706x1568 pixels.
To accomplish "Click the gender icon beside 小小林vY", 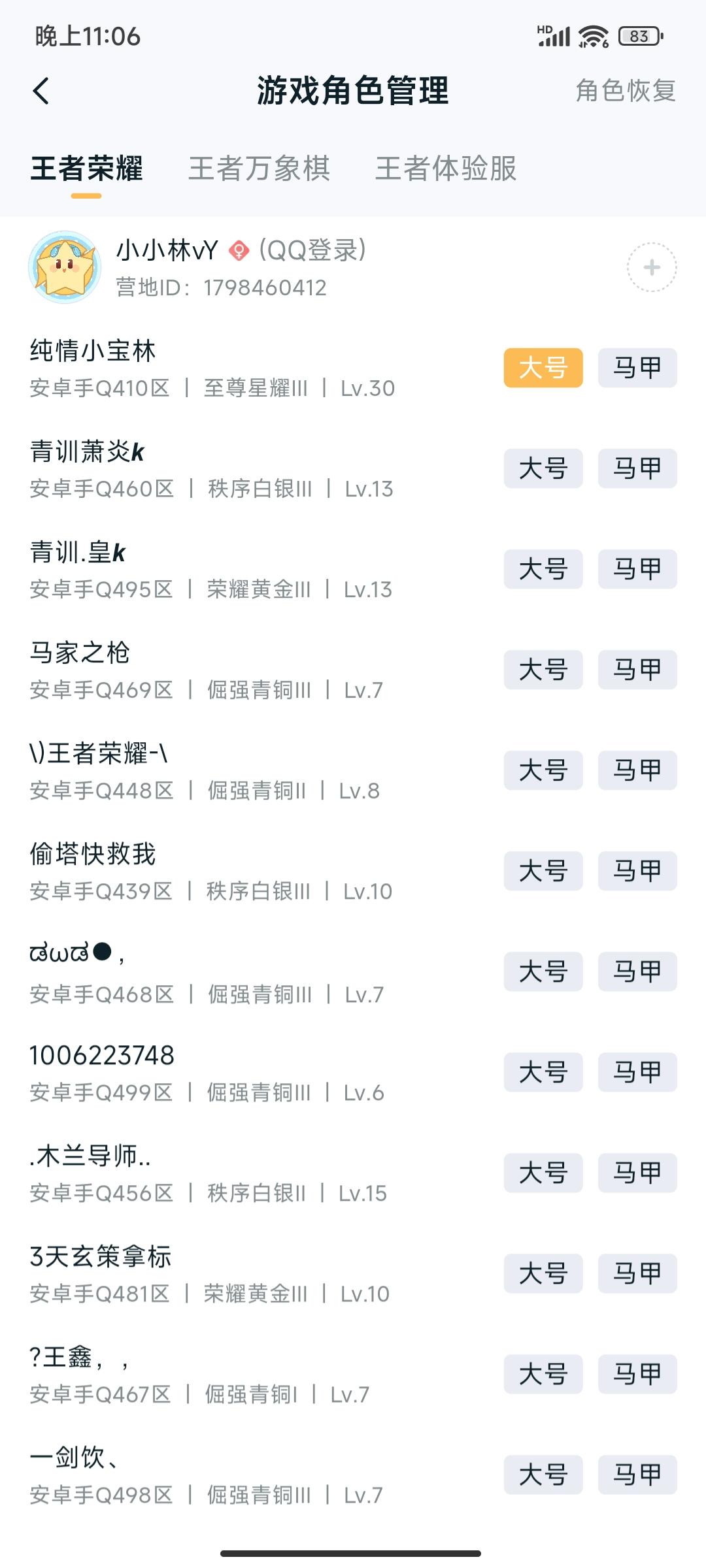I will point(239,252).
